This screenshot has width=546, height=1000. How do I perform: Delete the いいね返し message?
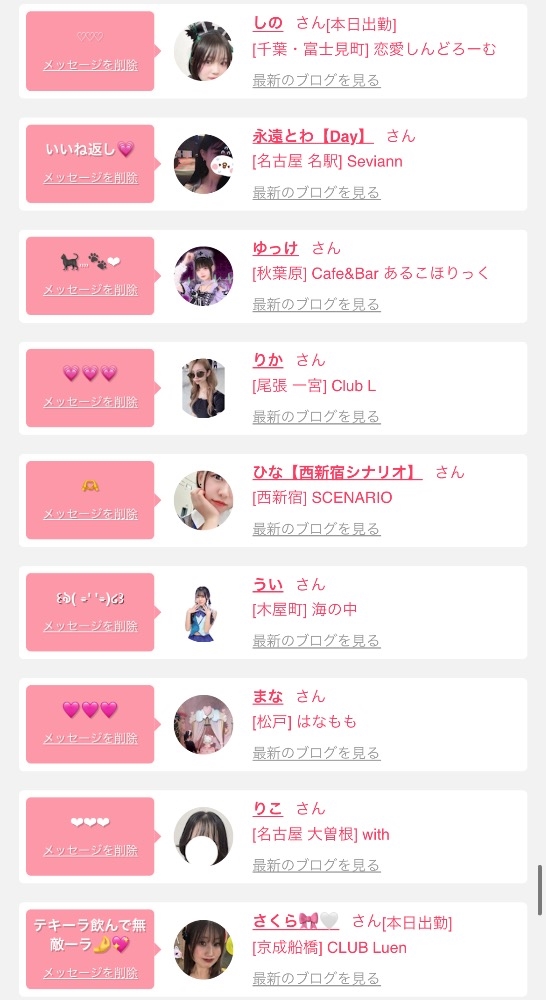pyautogui.click(x=91, y=177)
